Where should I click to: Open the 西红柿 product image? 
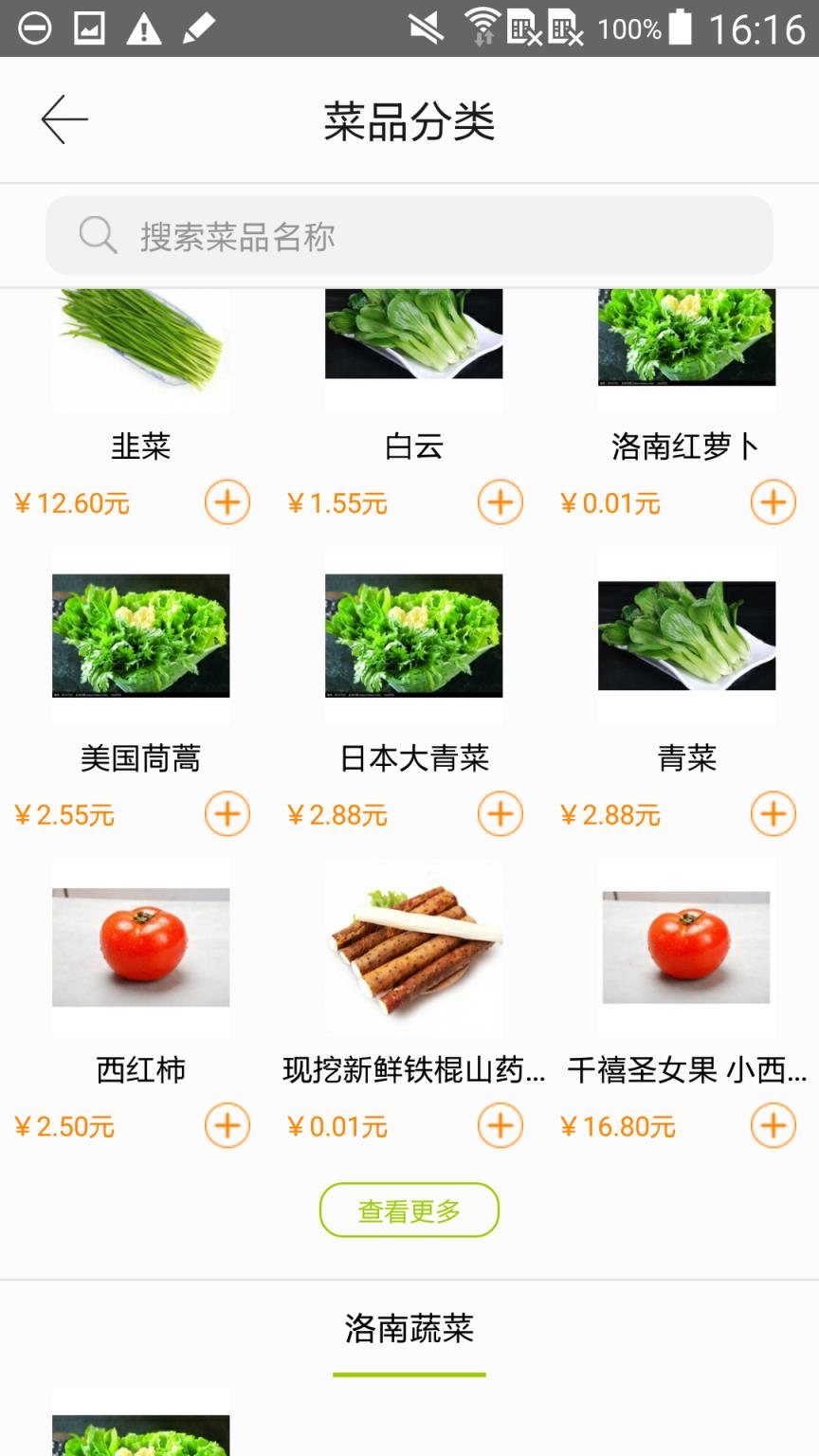click(139, 948)
